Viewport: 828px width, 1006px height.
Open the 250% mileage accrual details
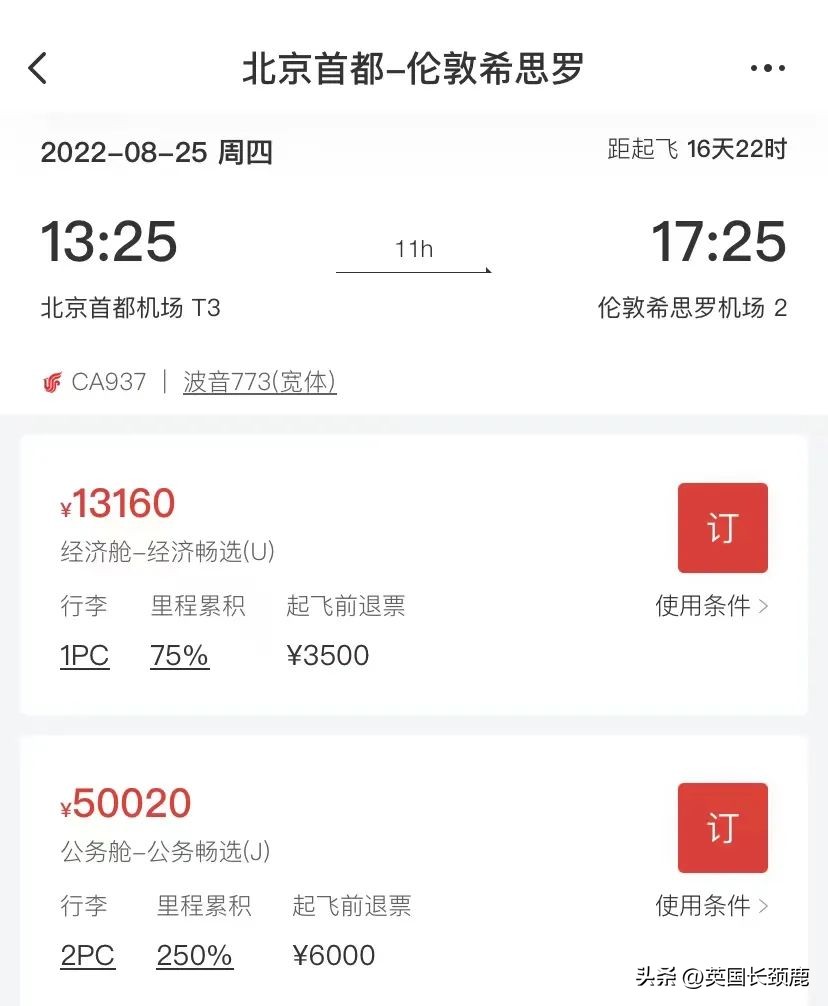click(194, 955)
